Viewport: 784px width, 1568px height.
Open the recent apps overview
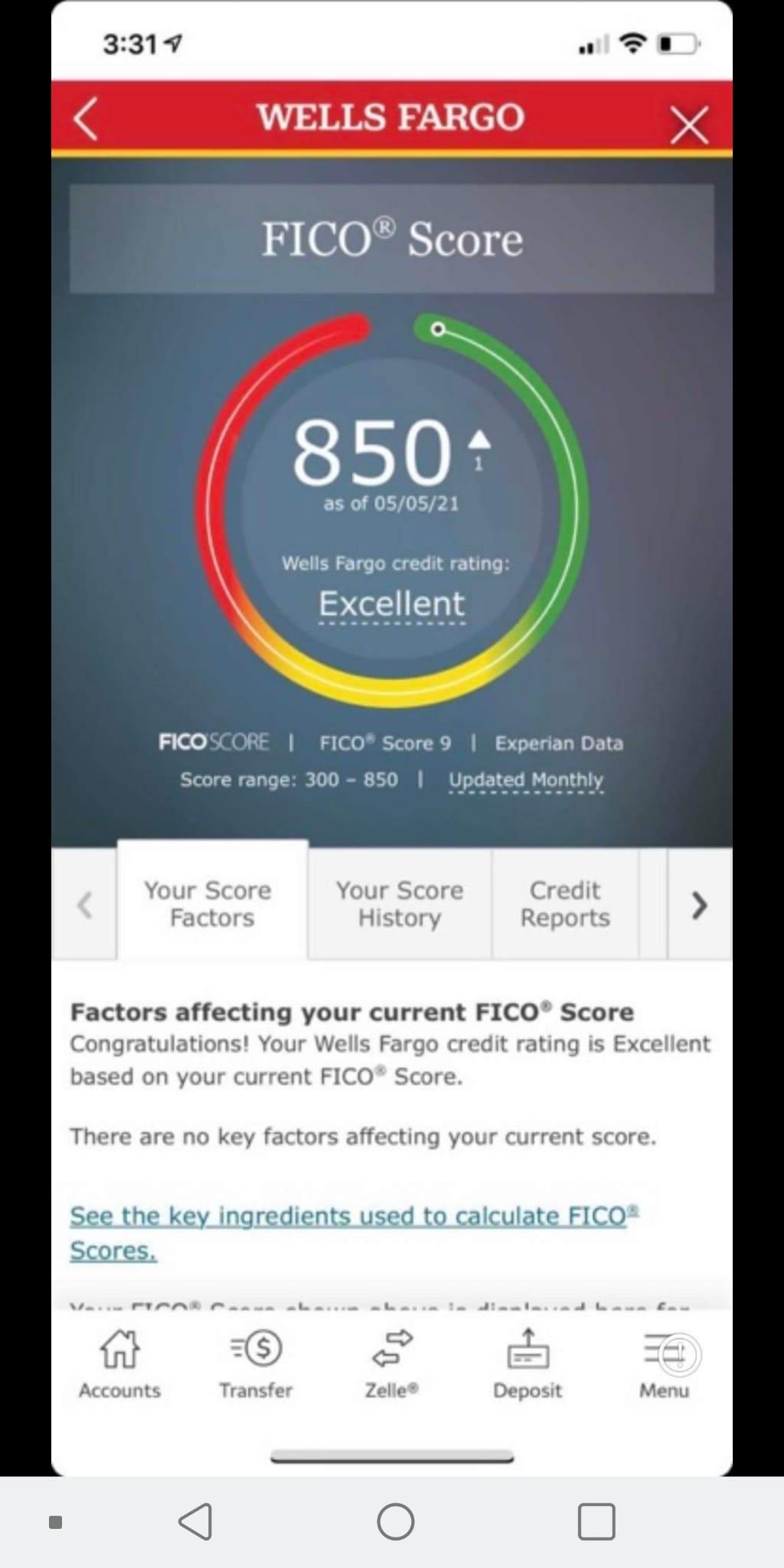pos(596,1521)
